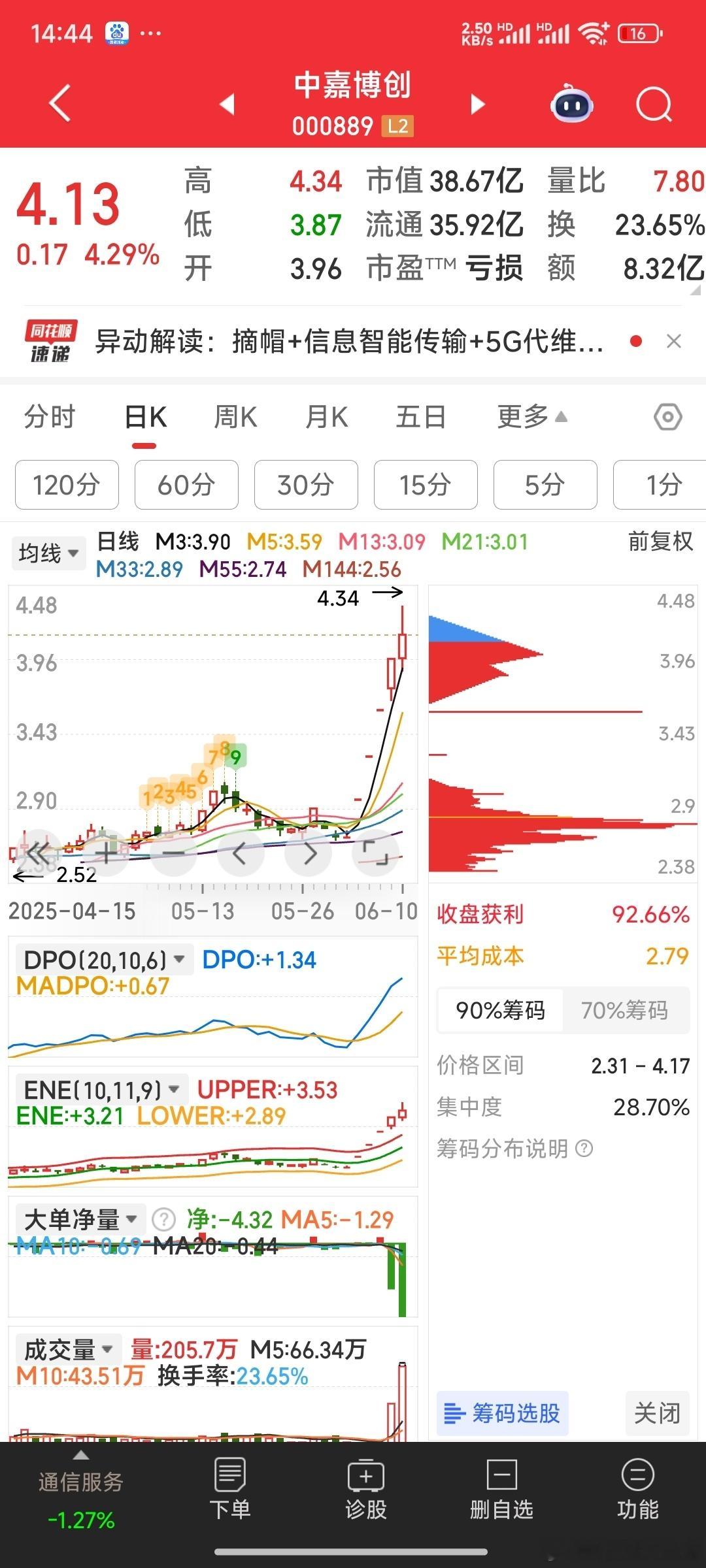
Task: Switch to the previous stock
Action: pyautogui.click(x=227, y=104)
